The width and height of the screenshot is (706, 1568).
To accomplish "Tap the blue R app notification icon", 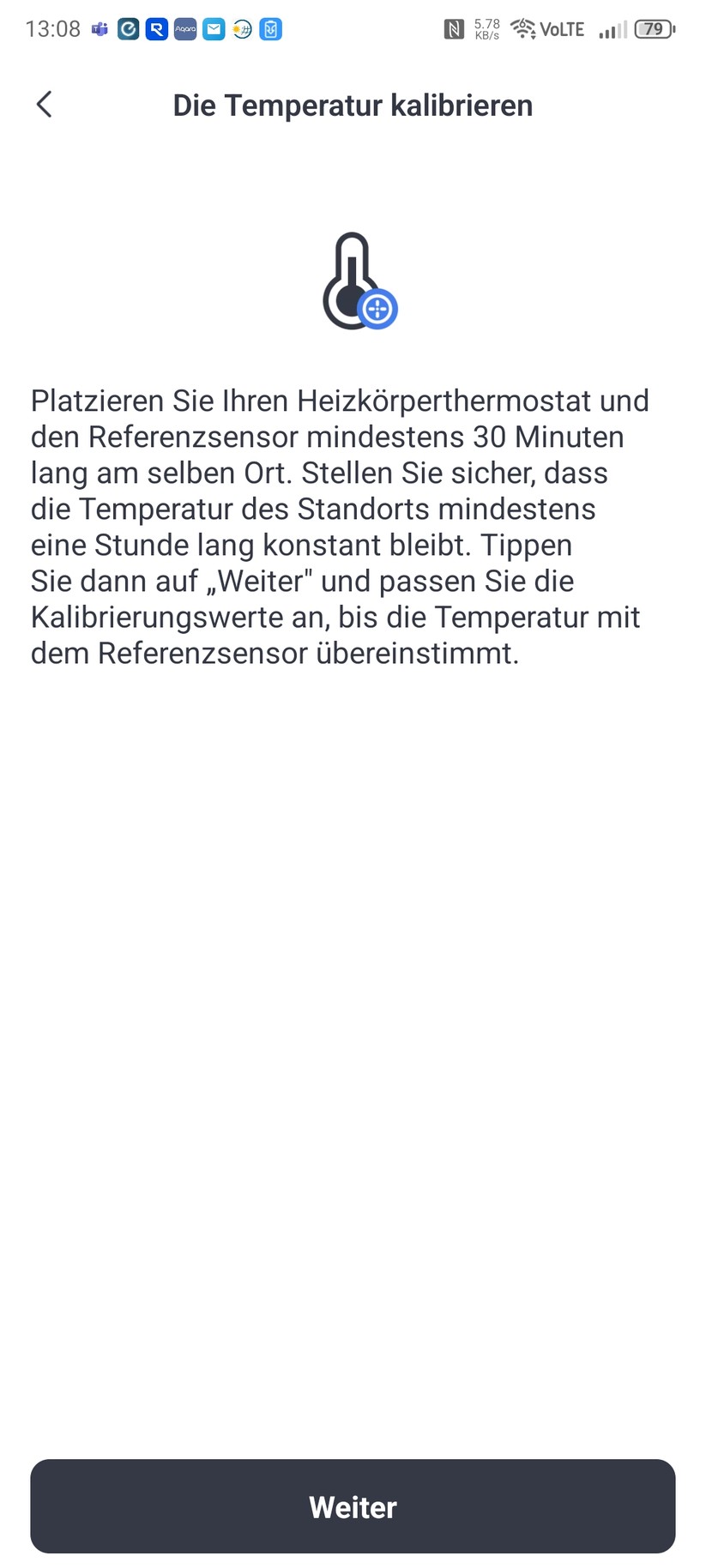I will coord(157,28).
